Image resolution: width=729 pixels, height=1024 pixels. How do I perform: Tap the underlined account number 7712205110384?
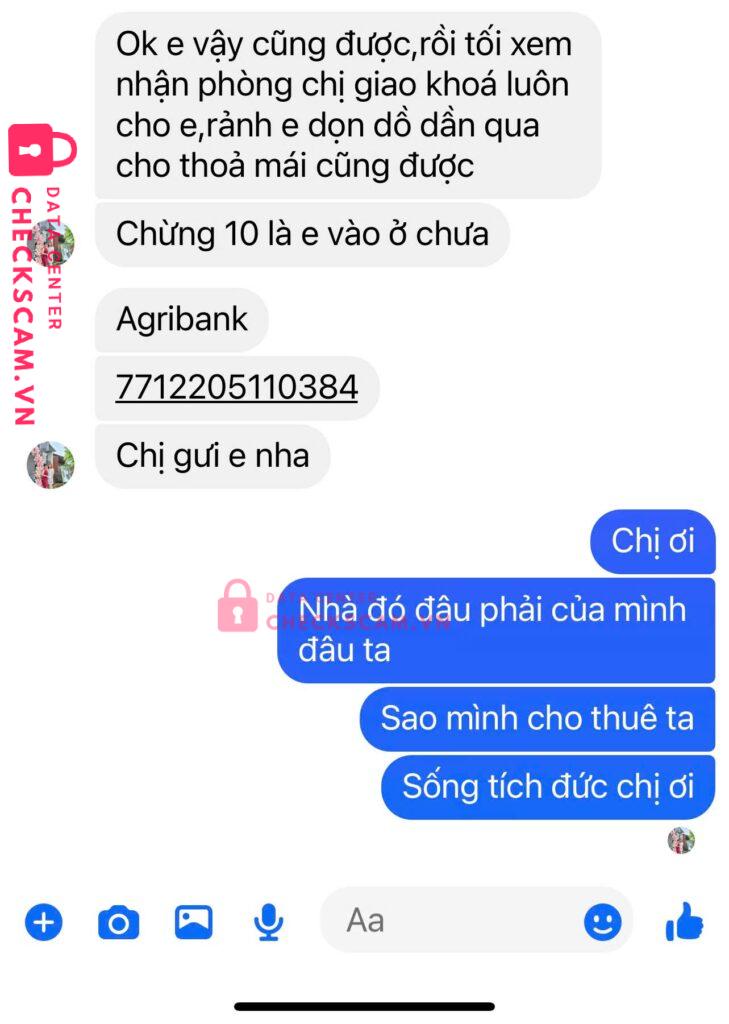coord(237,387)
